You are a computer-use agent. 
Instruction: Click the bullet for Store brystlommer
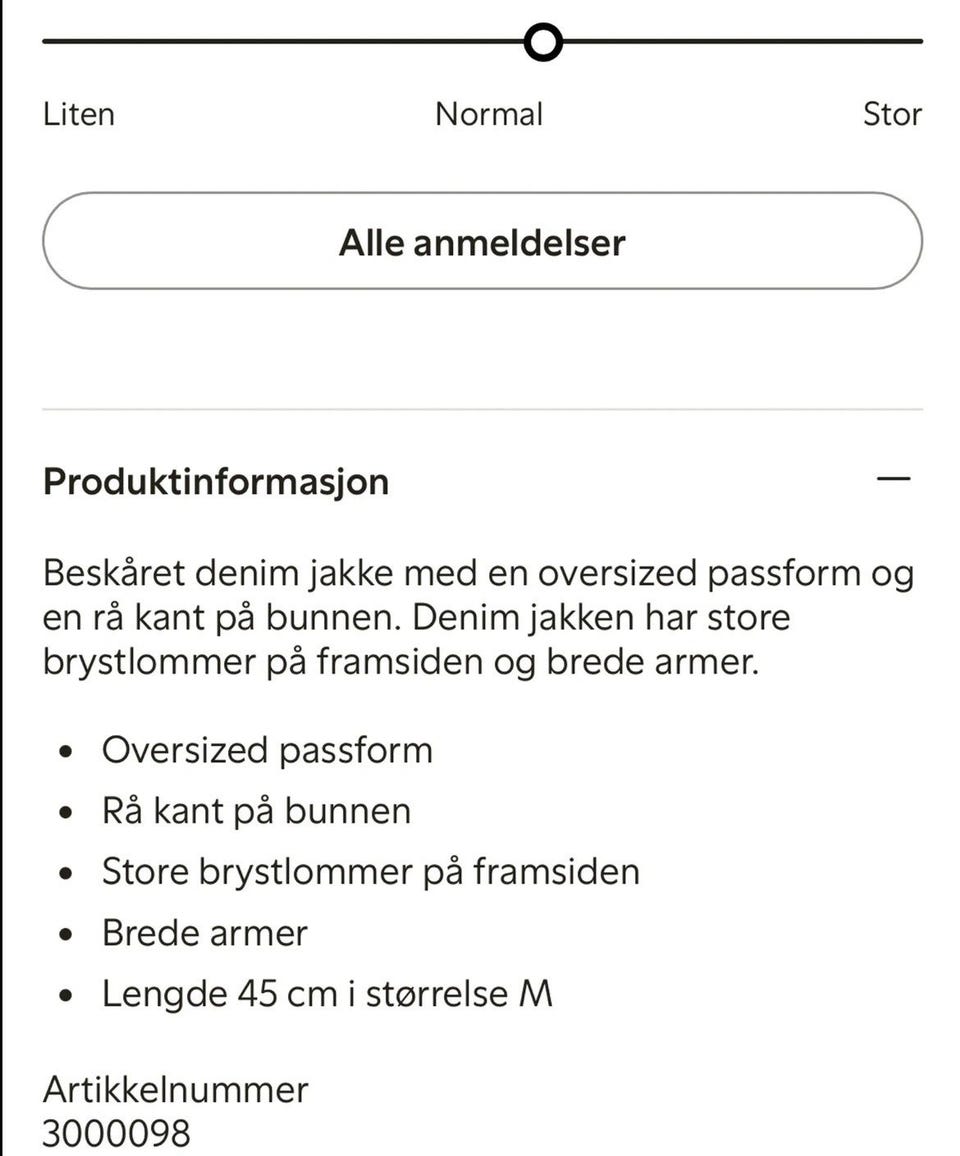tap(66, 872)
